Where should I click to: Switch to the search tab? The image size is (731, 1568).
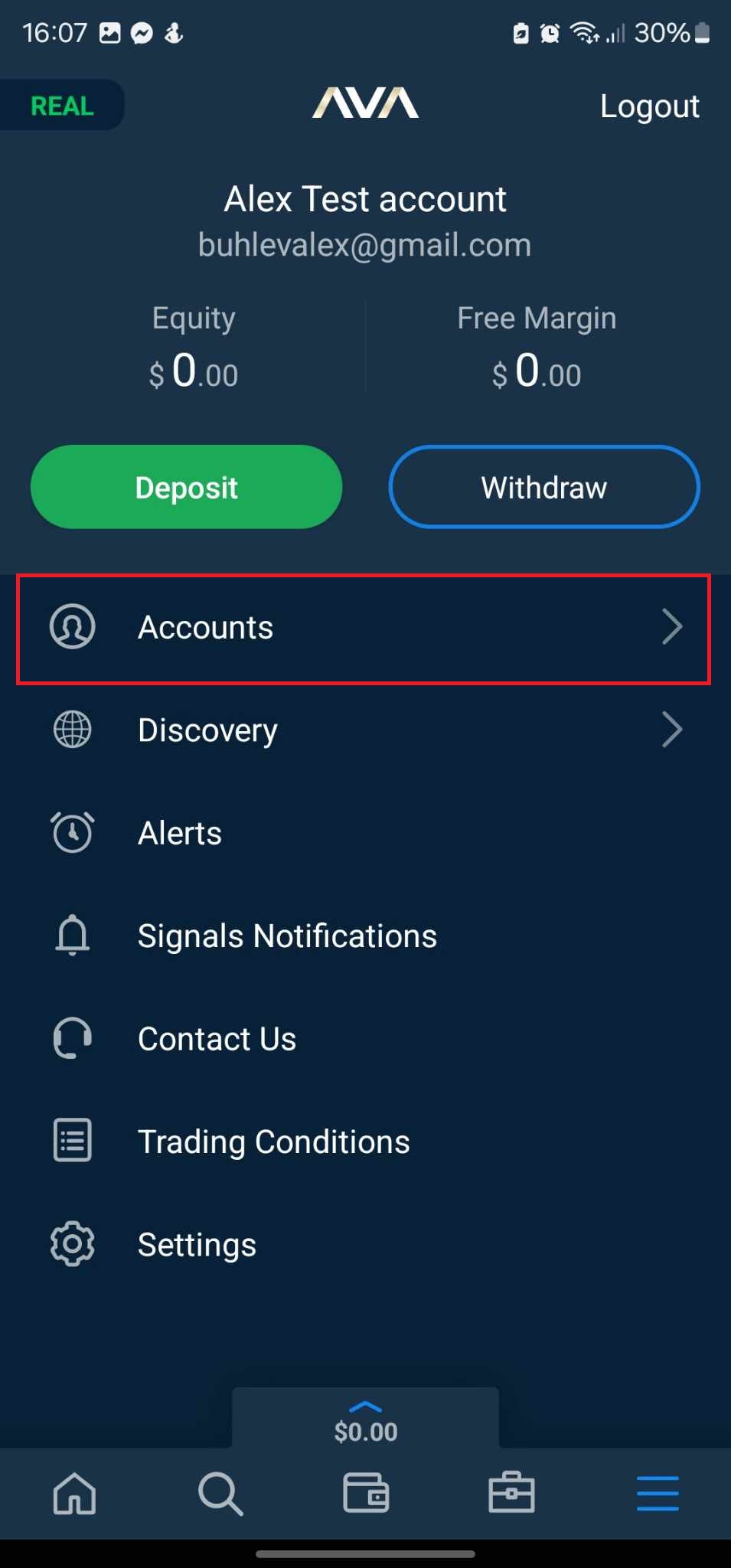(x=220, y=1493)
